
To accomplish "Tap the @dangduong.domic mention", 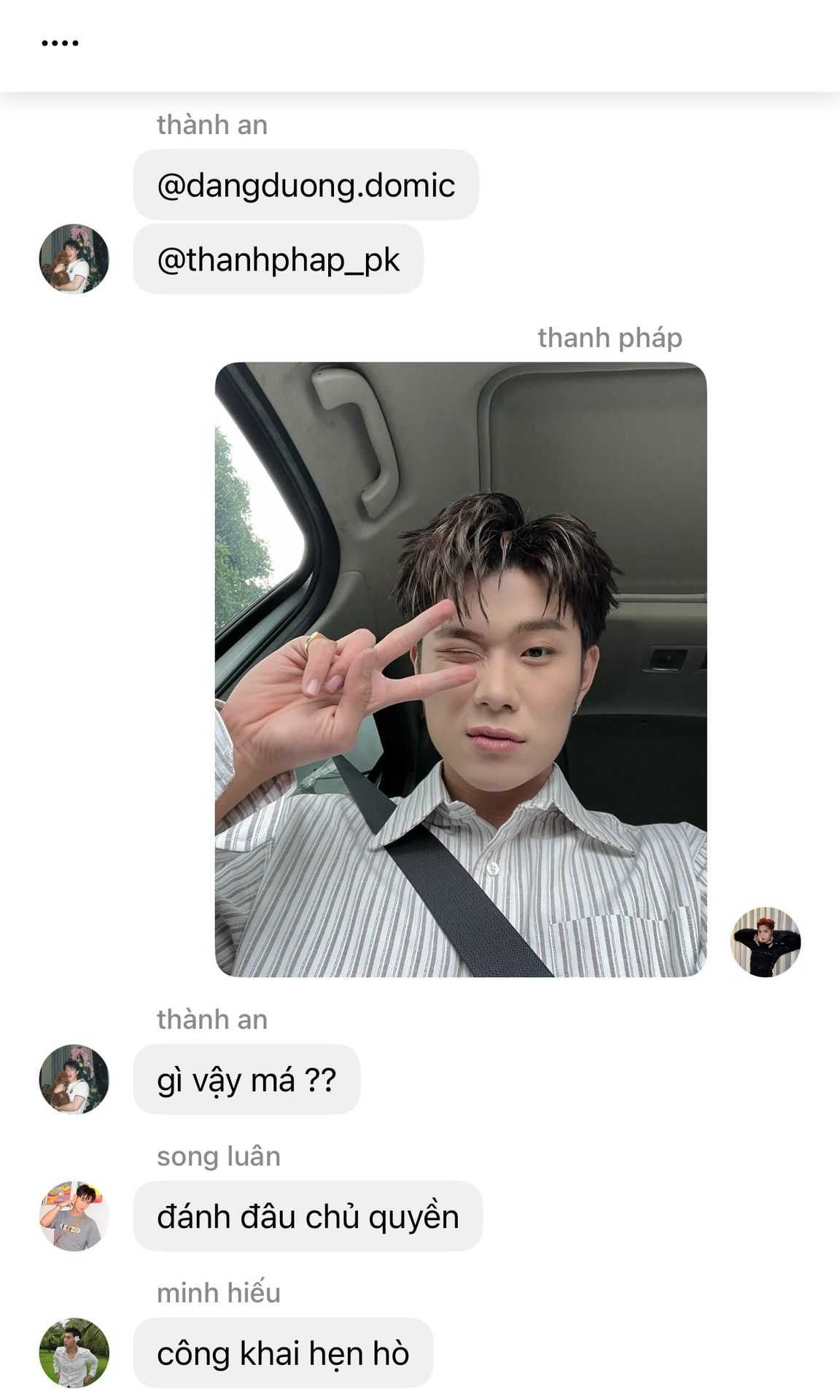I will [306, 185].
